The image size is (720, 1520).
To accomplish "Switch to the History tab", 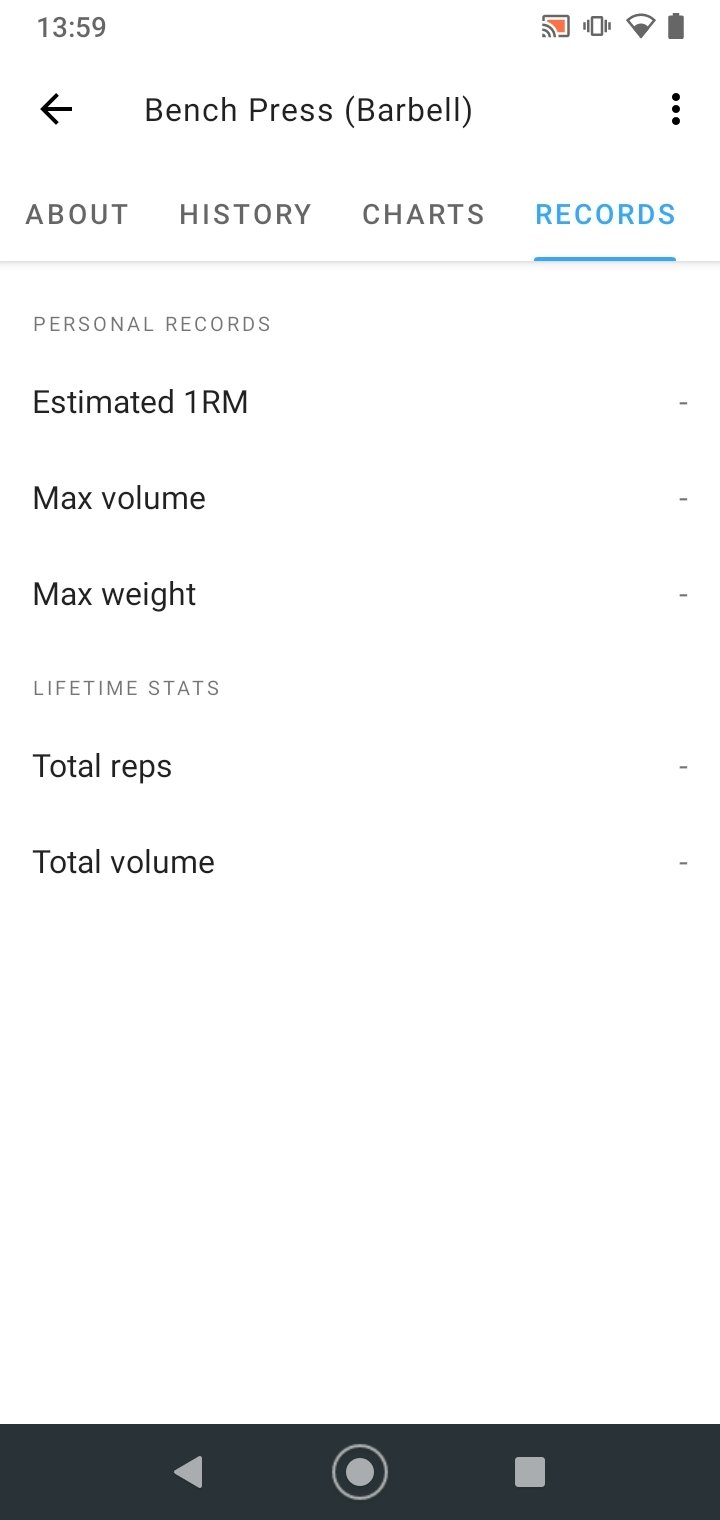I will click(245, 214).
